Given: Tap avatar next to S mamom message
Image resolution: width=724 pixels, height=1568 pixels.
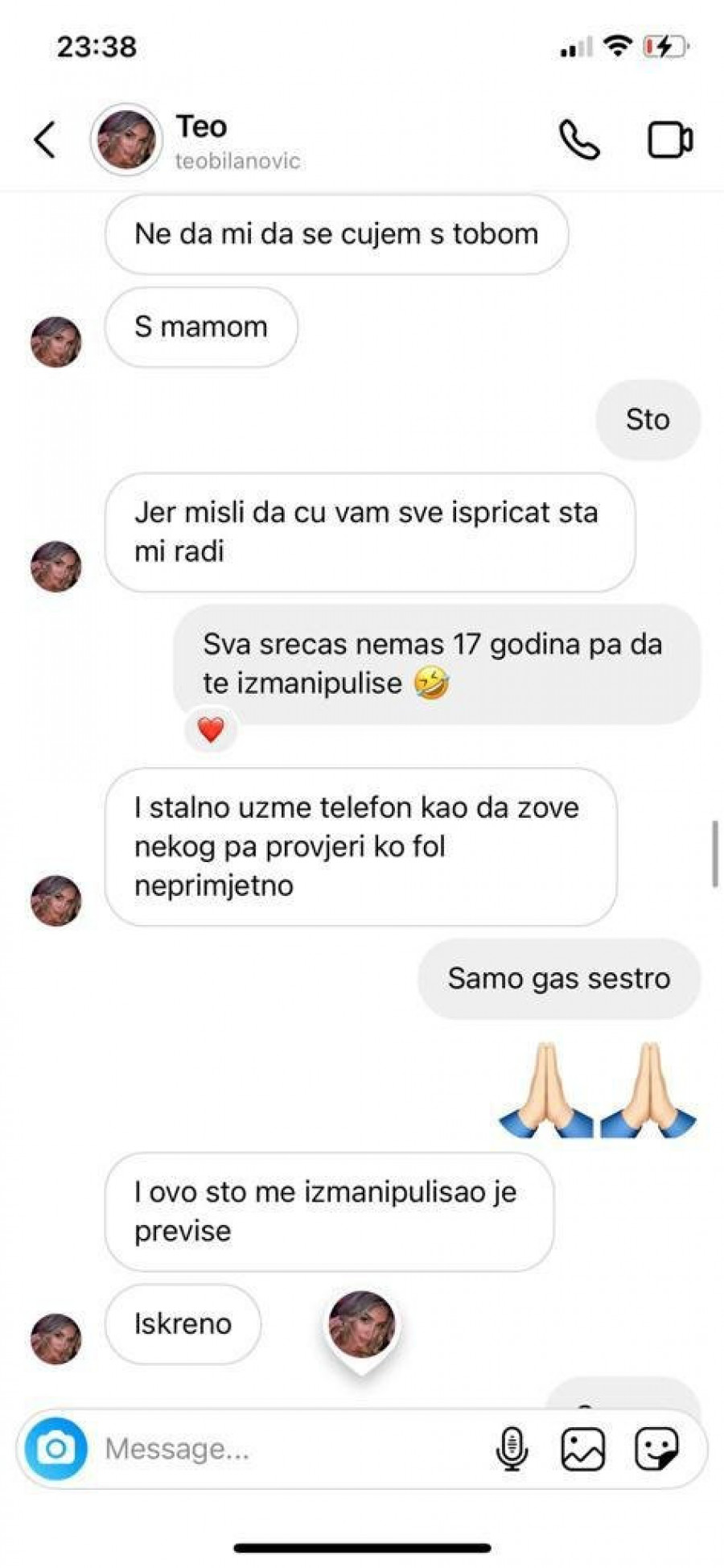Looking at the screenshot, I should (x=56, y=342).
